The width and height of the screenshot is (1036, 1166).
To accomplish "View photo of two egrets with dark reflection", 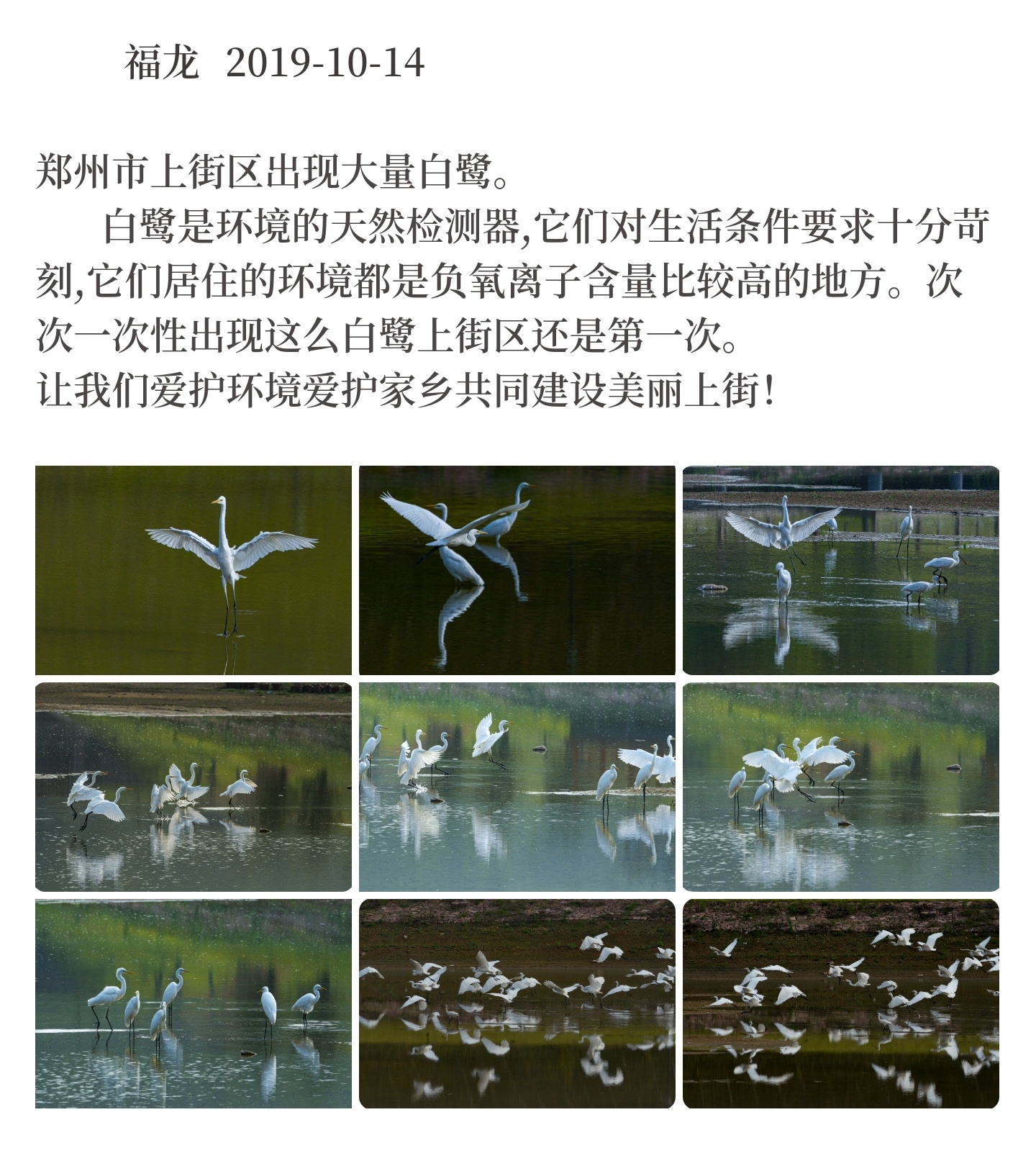I will [x=517, y=570].
